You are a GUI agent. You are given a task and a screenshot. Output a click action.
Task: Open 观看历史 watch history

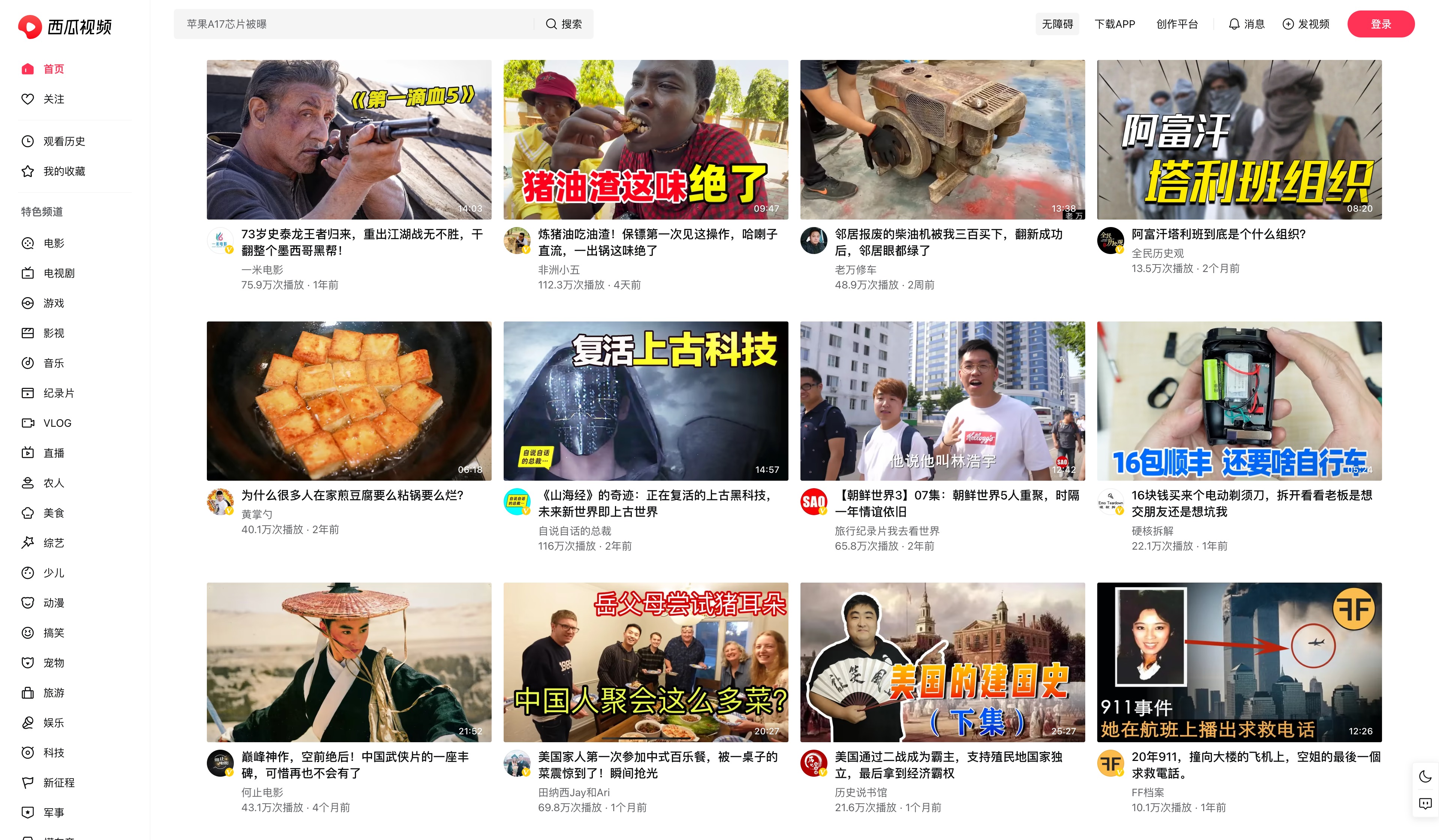(x=64, y=142)
